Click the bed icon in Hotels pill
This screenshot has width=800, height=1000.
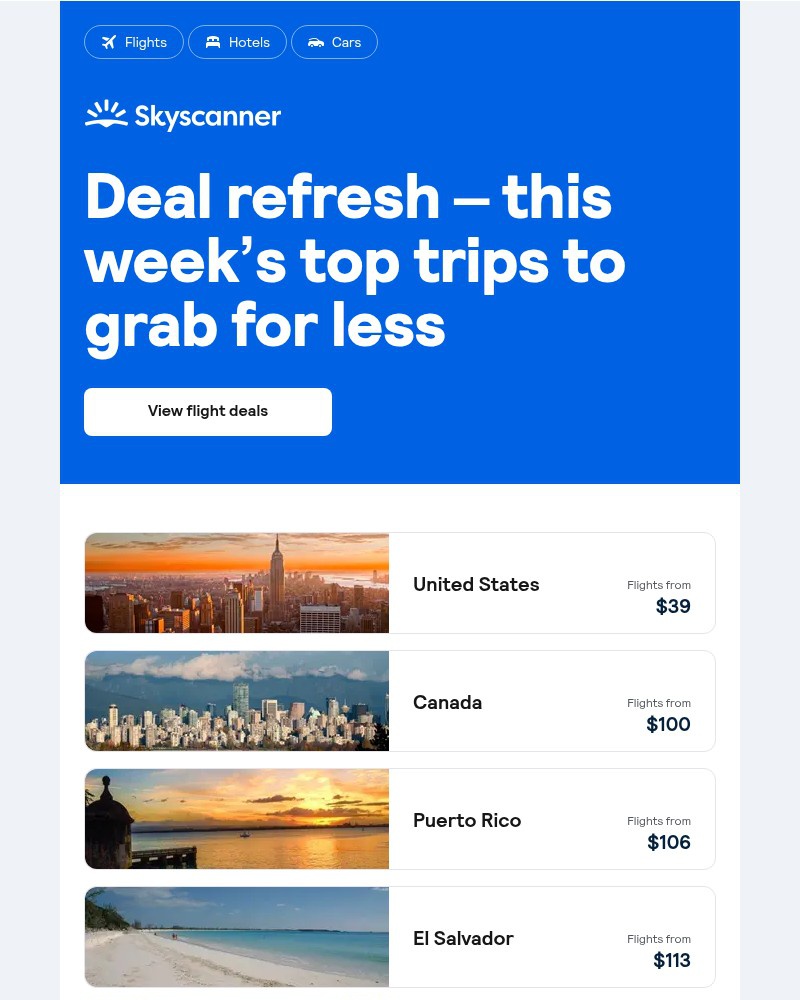pyautogui.click(x=212, y=42)
